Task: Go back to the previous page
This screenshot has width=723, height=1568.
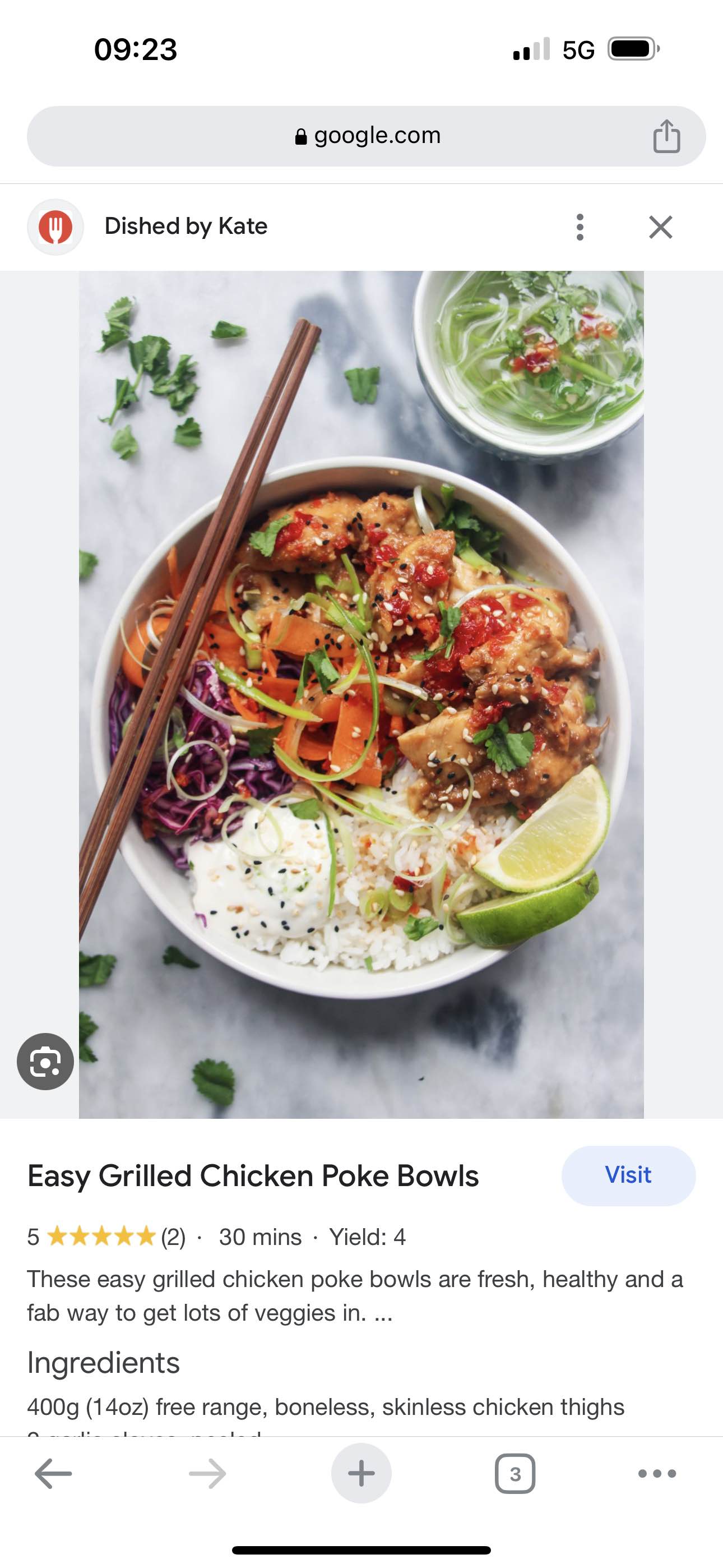Action: coord(53,1474)
